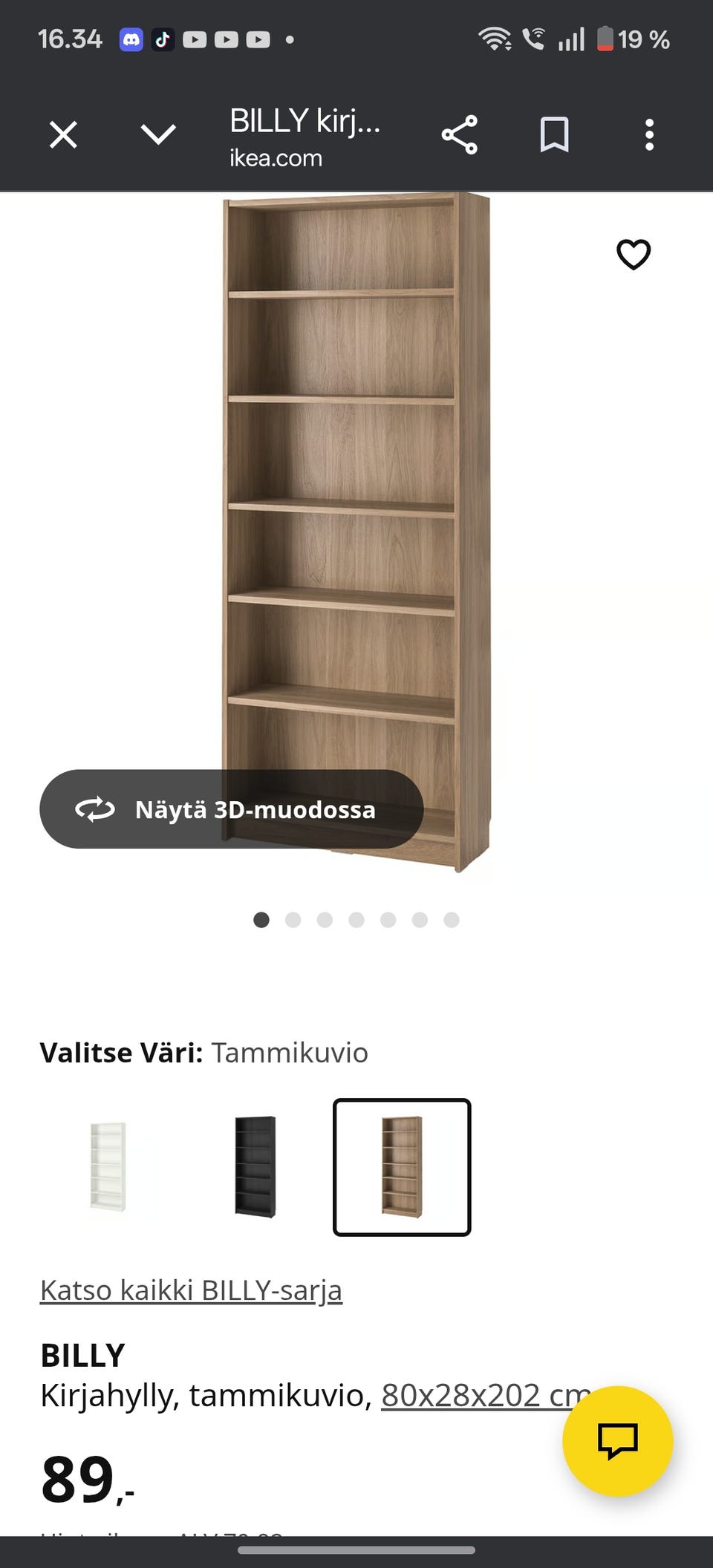Select the black bookcase color
713x1568 pixels.
point(255,1166)
